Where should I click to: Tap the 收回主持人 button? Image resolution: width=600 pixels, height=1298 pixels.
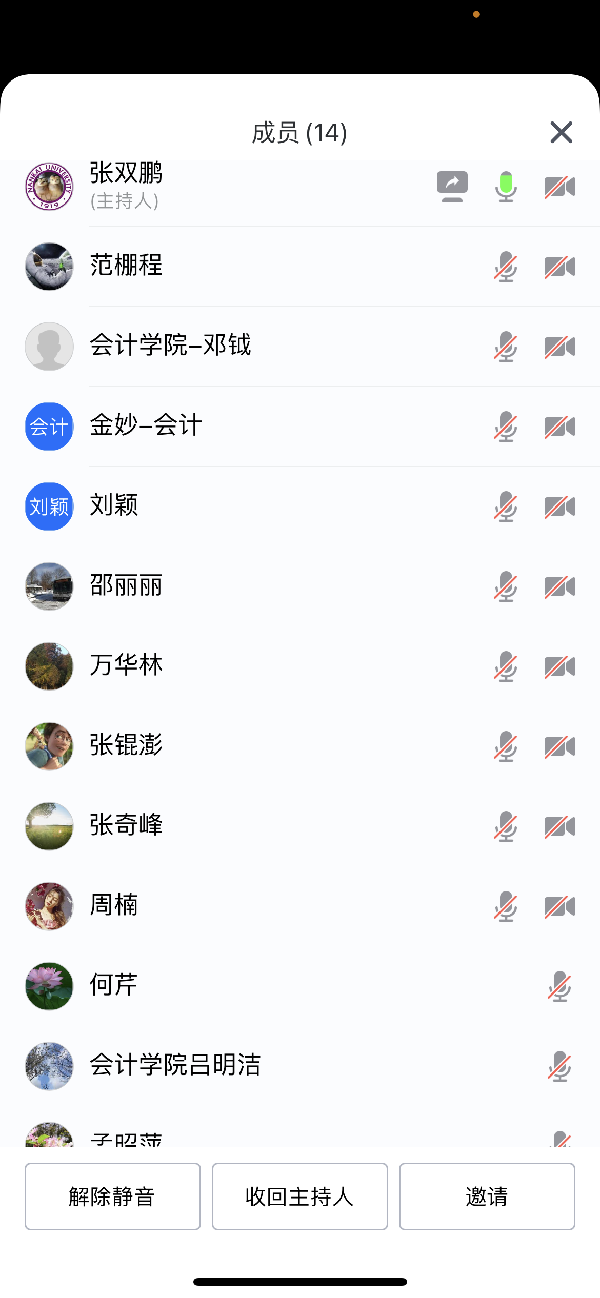pos(299,1196)
